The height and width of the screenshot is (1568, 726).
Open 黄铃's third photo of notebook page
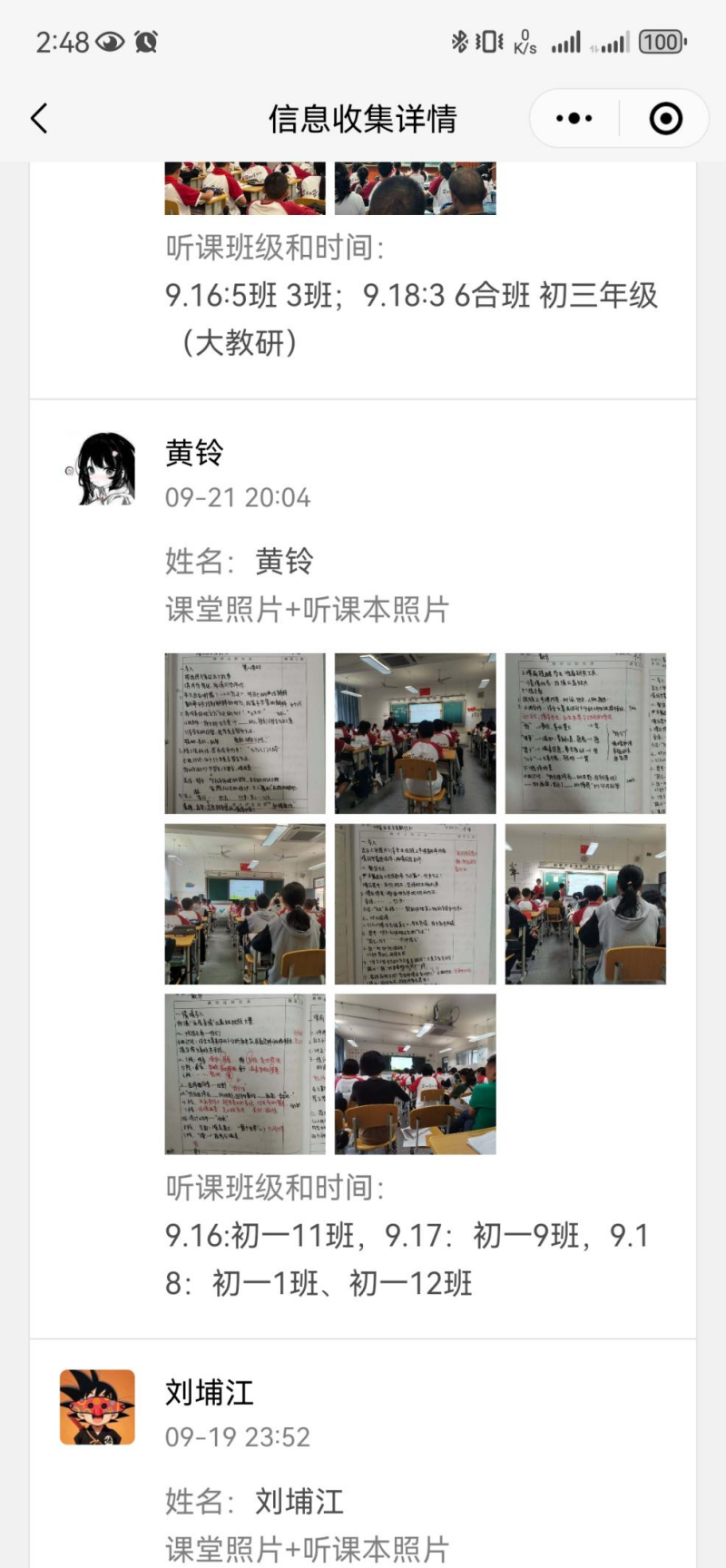click(585, 733)
